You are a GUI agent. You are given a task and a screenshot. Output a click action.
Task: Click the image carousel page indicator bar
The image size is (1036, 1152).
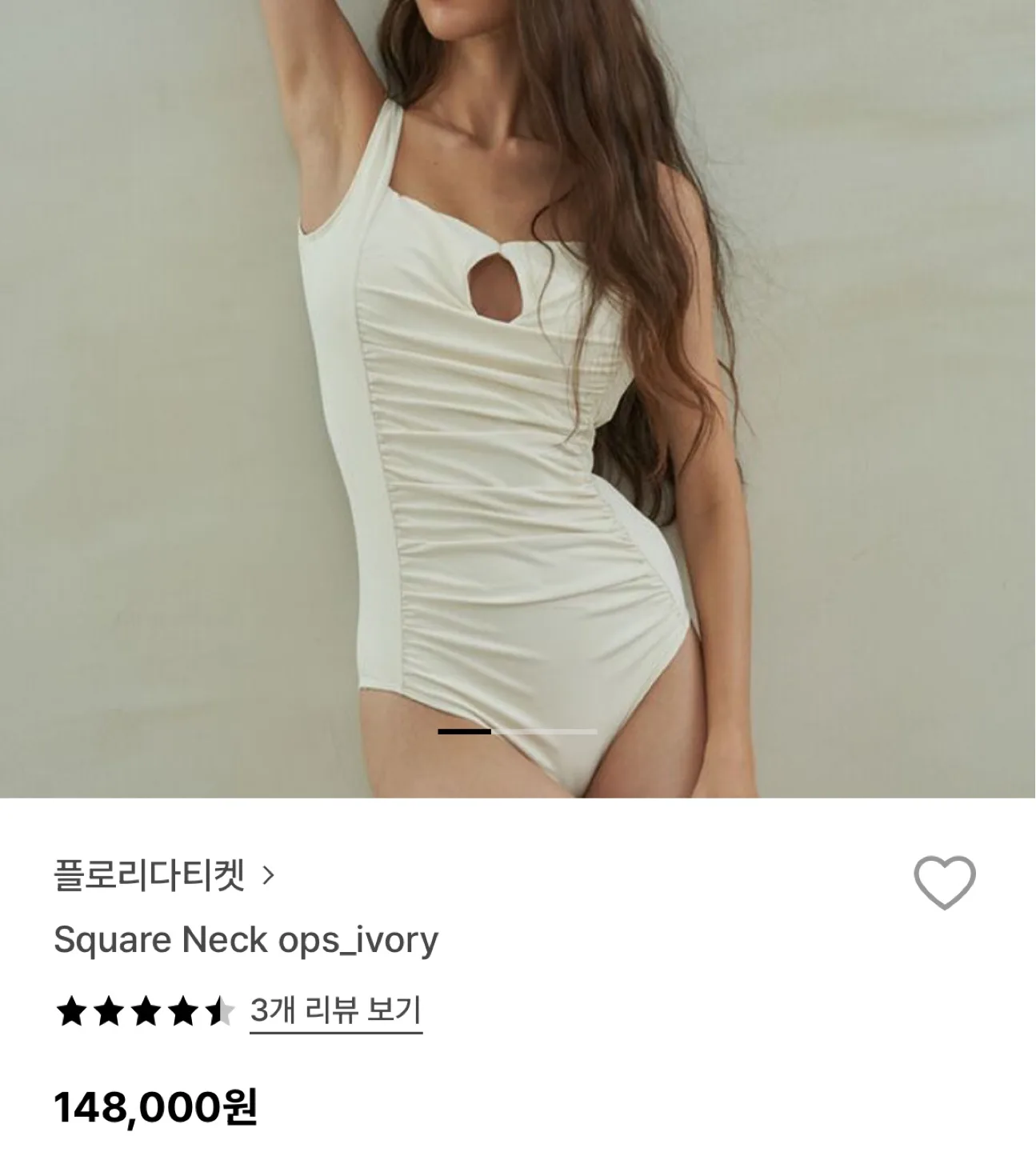516,730
